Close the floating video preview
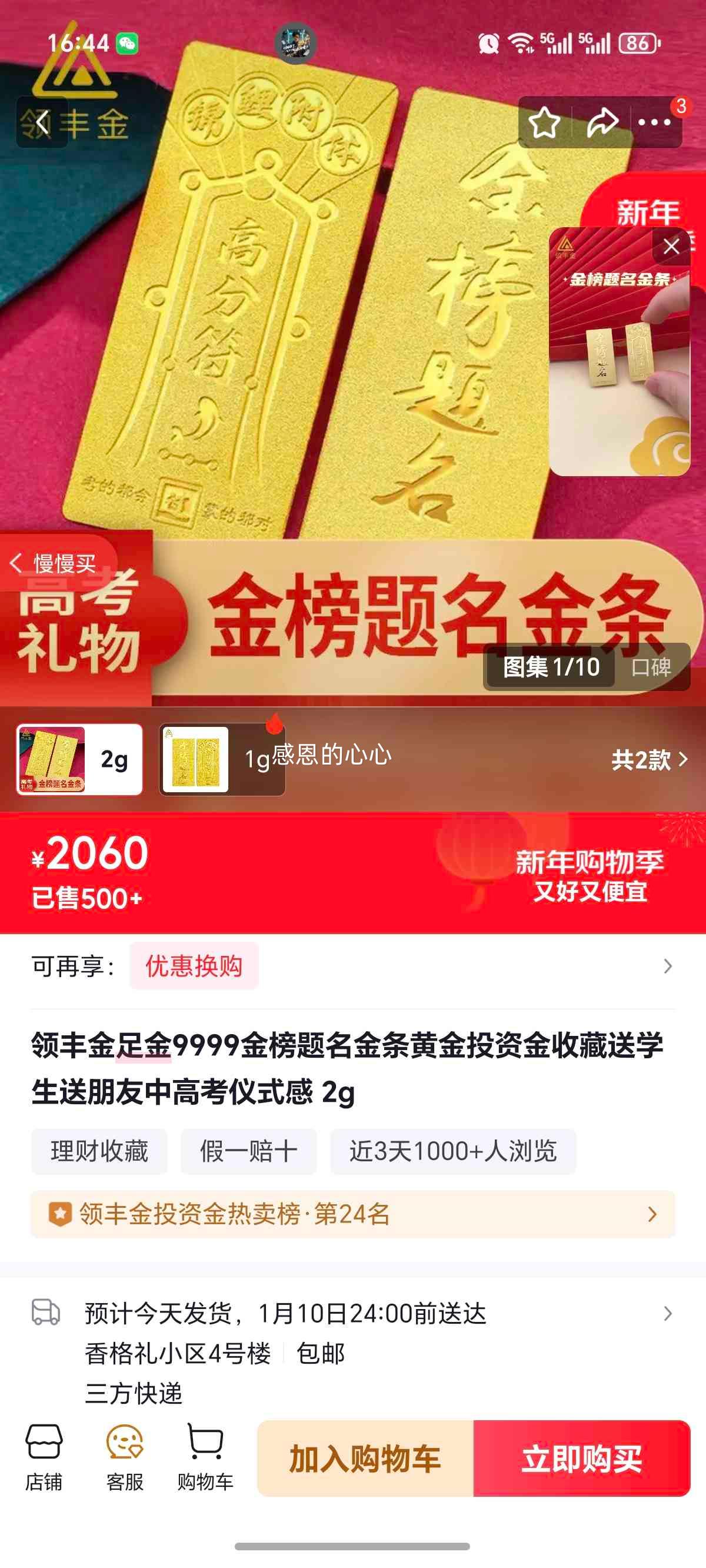The height and width of the screenshot is (1568, 706). [671, 246]
